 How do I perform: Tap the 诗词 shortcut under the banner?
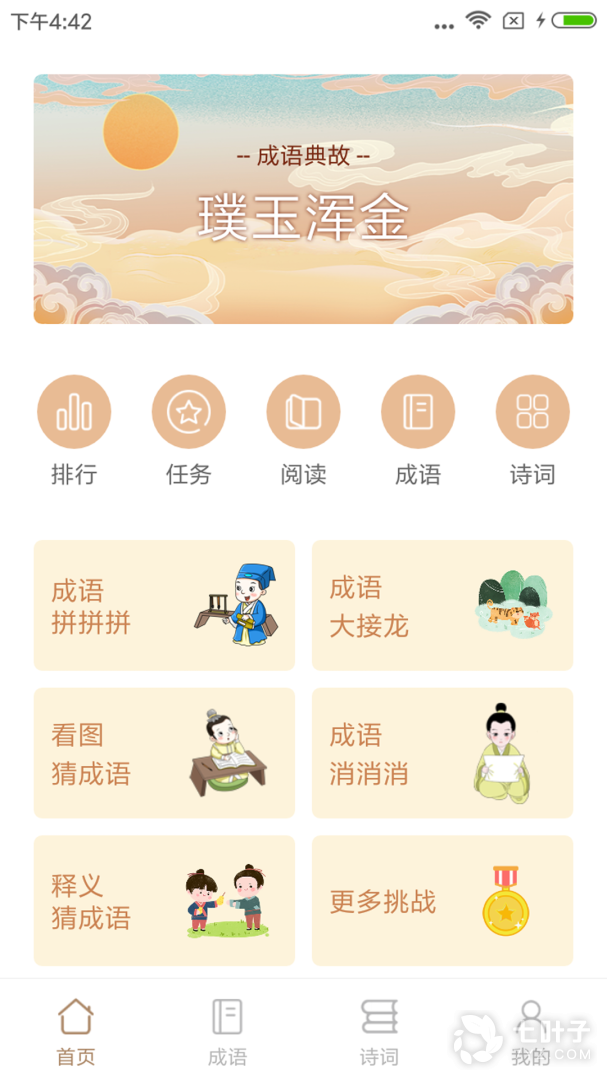(532, 412)
